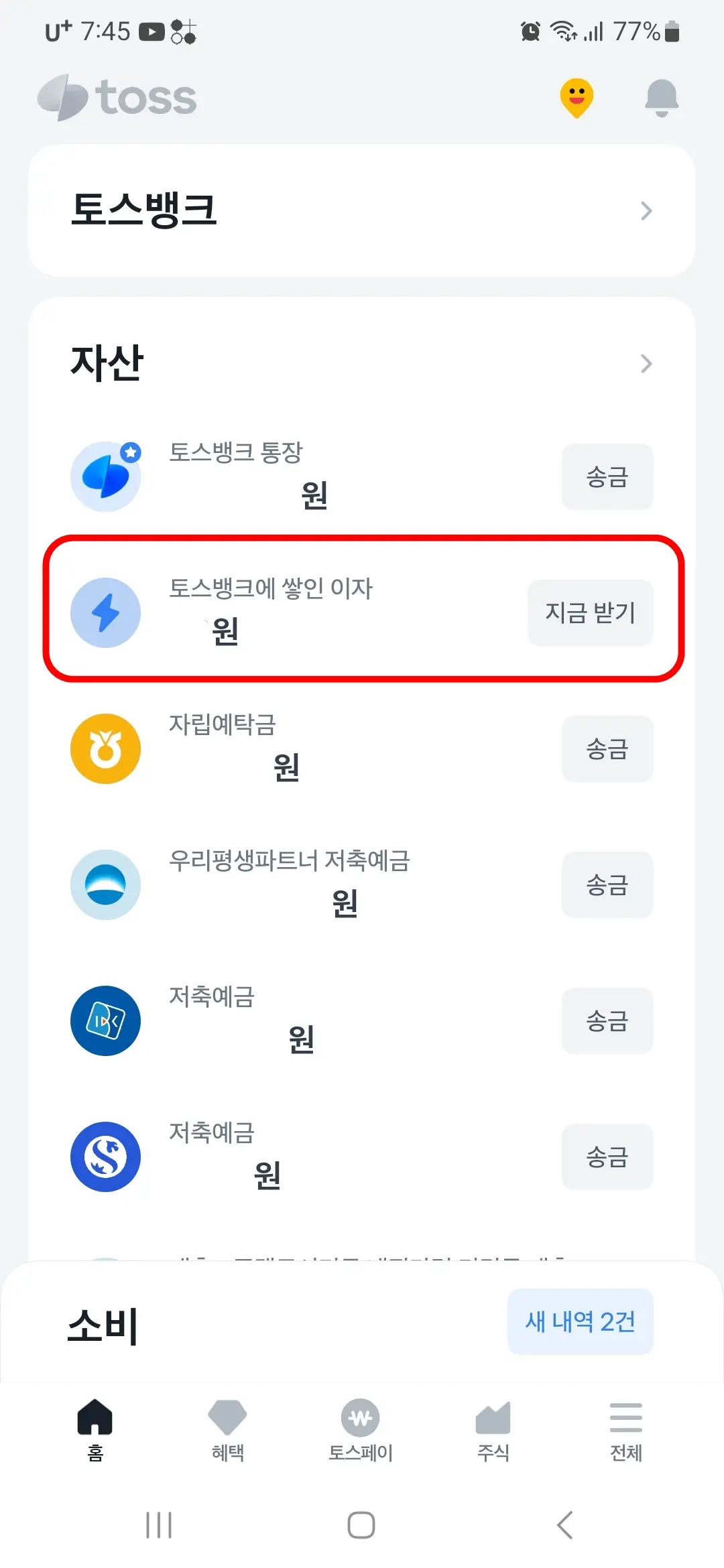Expand the 토스뱅크 section chevron
This screenshot has height=1568, width=724.
pyautogui.click(x=646, y=211)
